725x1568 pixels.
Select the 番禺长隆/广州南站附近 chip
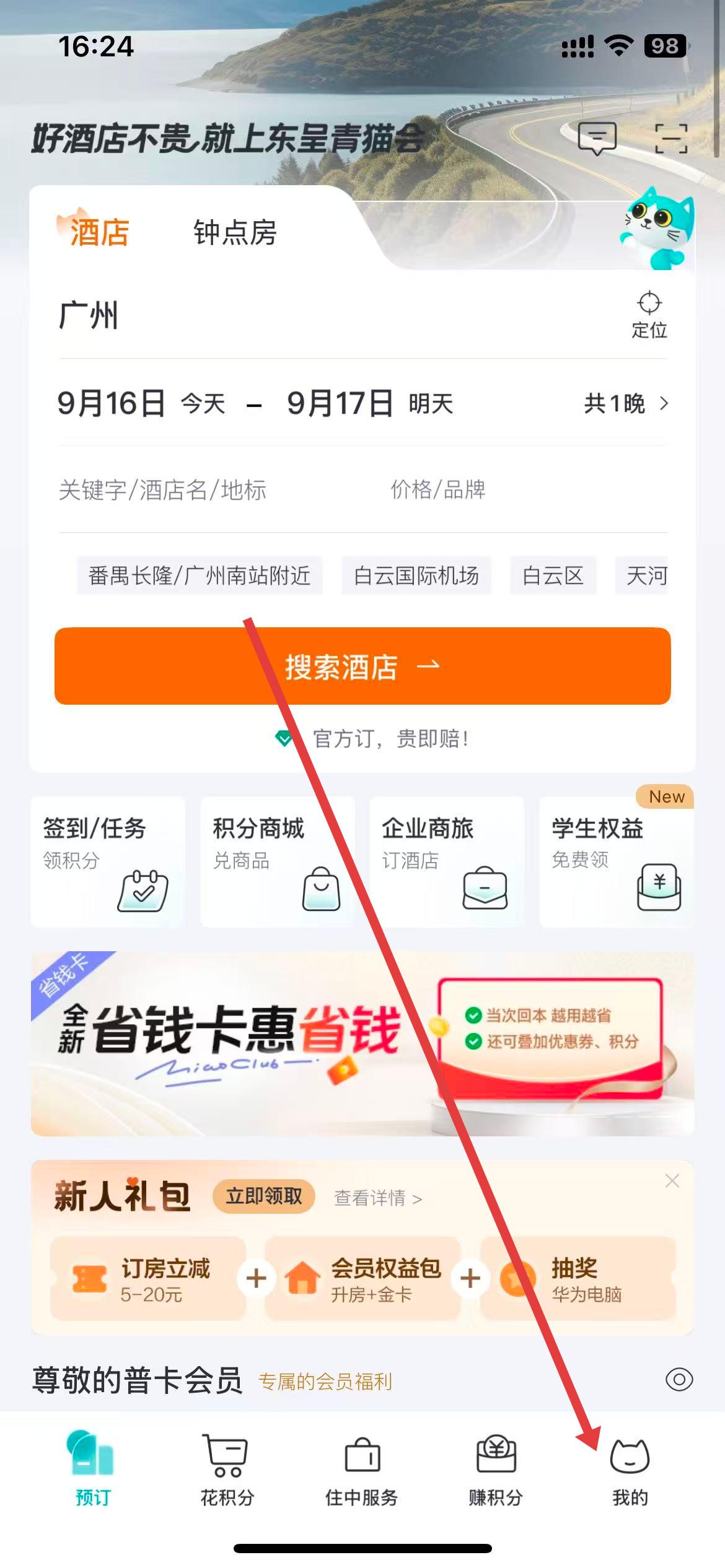(x=199, y=576)
